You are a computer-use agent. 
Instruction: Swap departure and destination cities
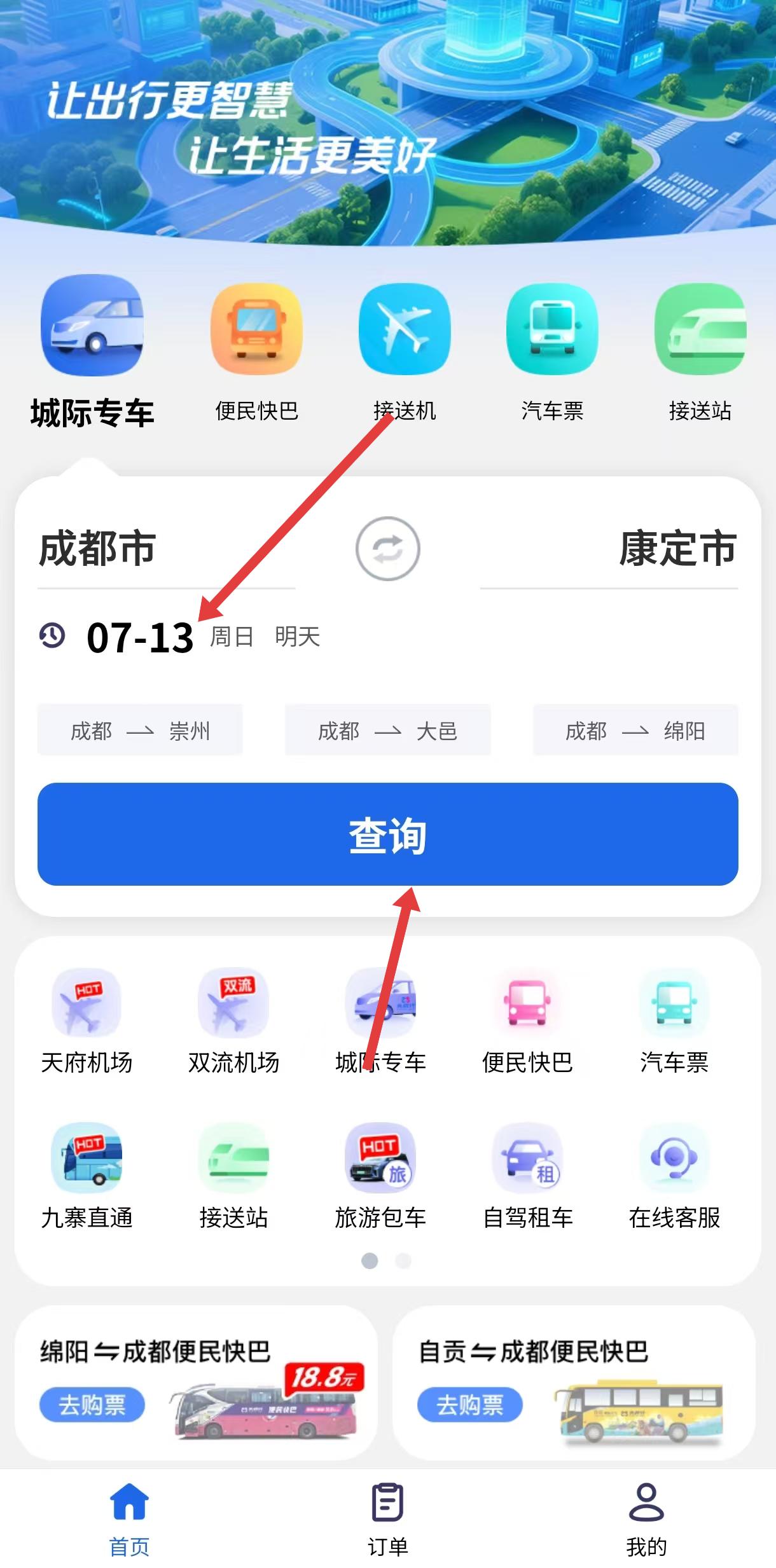[387, 549]
